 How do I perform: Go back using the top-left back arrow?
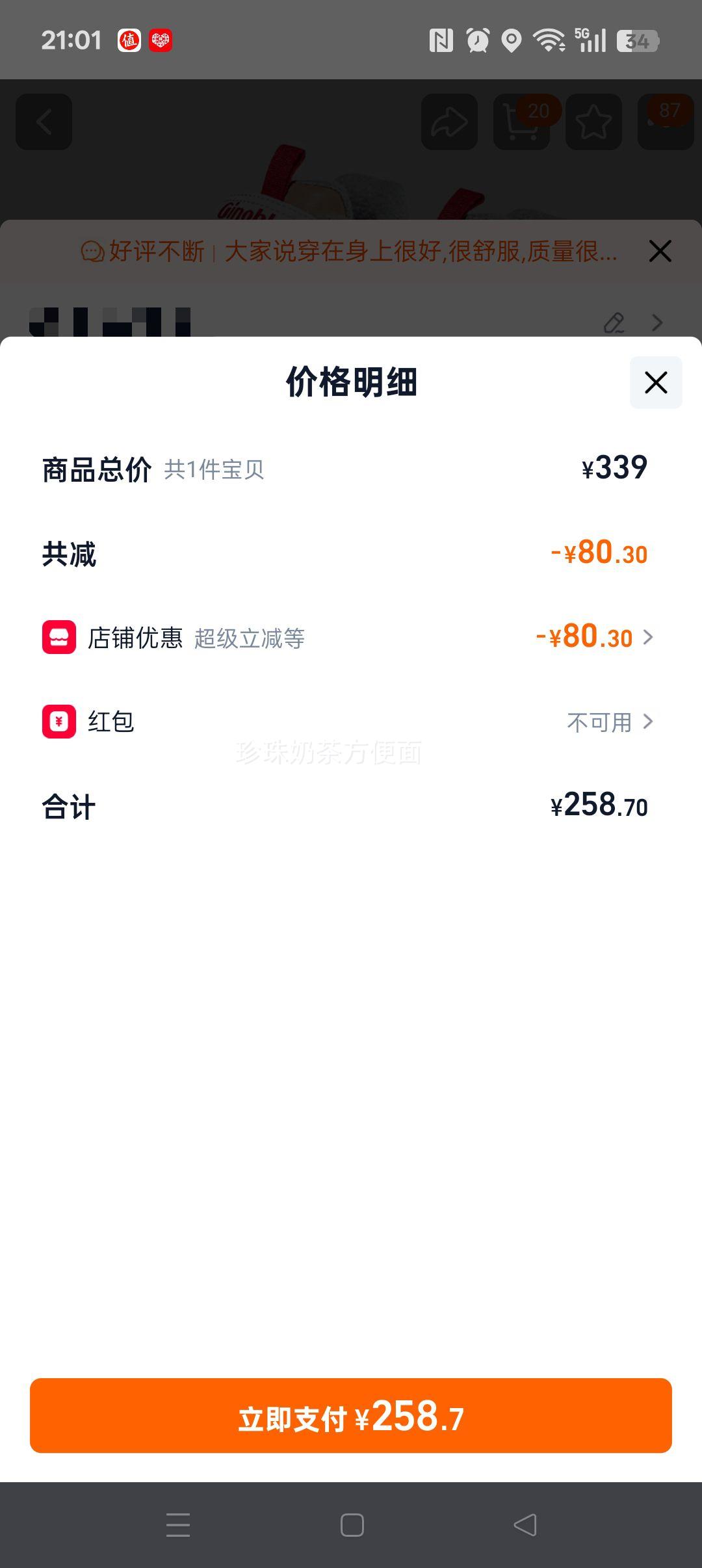point(44,122)
